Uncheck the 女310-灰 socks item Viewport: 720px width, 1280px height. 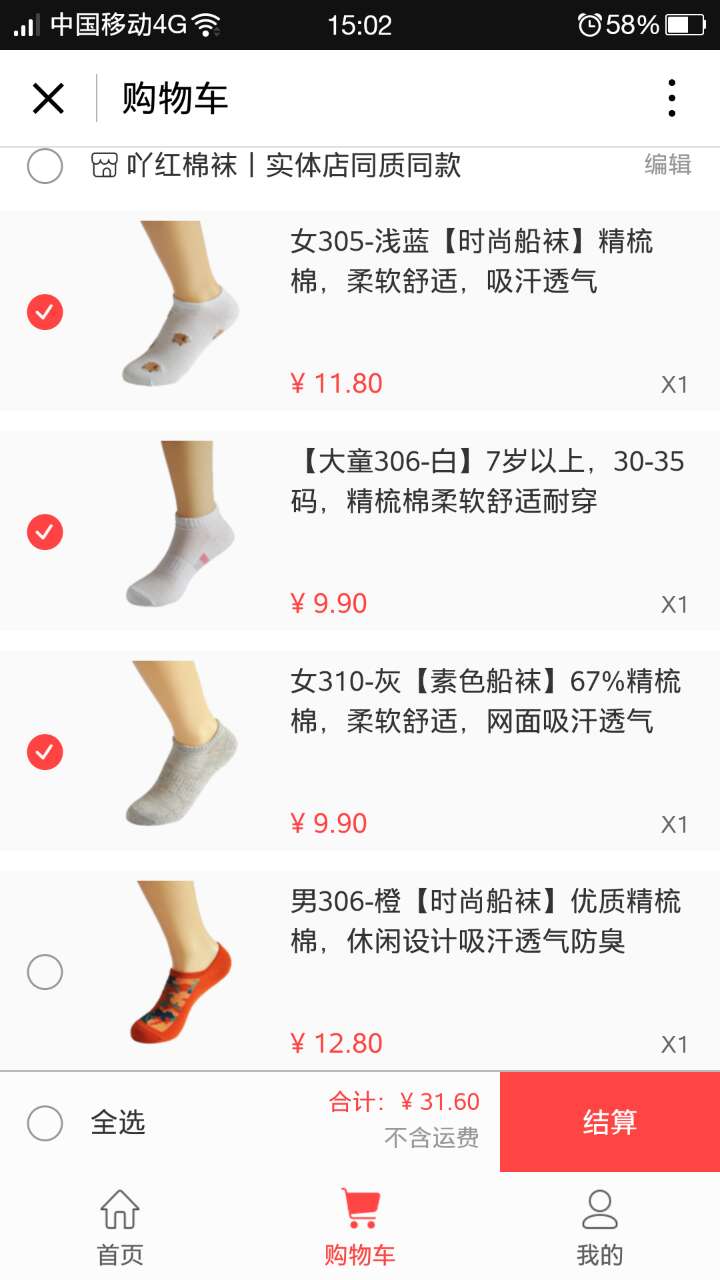pos(45,752)
